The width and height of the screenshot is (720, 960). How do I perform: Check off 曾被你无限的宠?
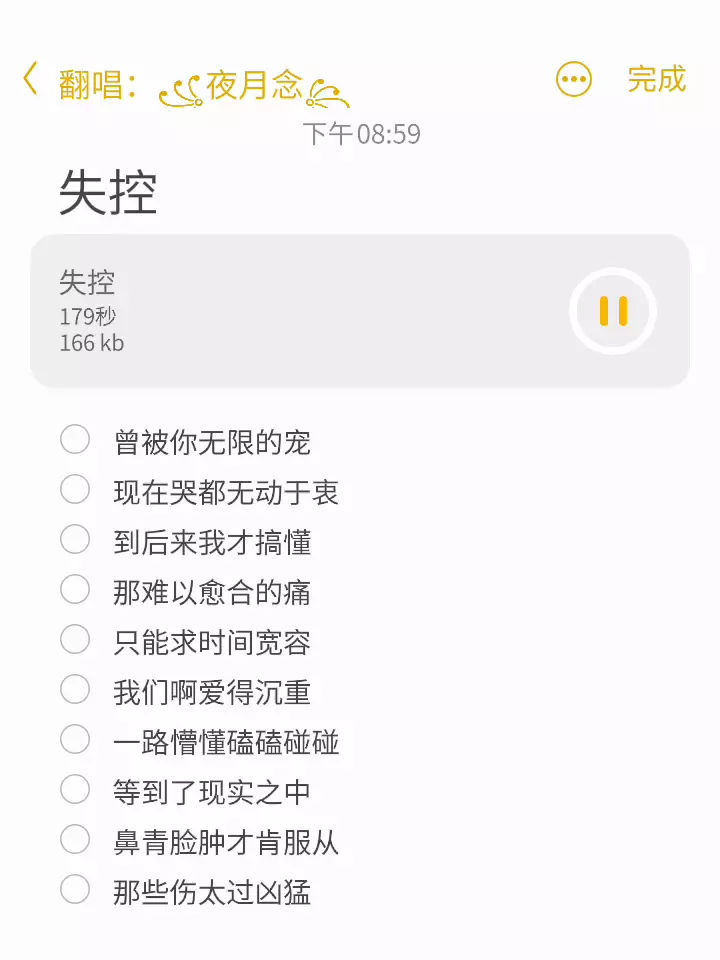click(x=75, y=439)
